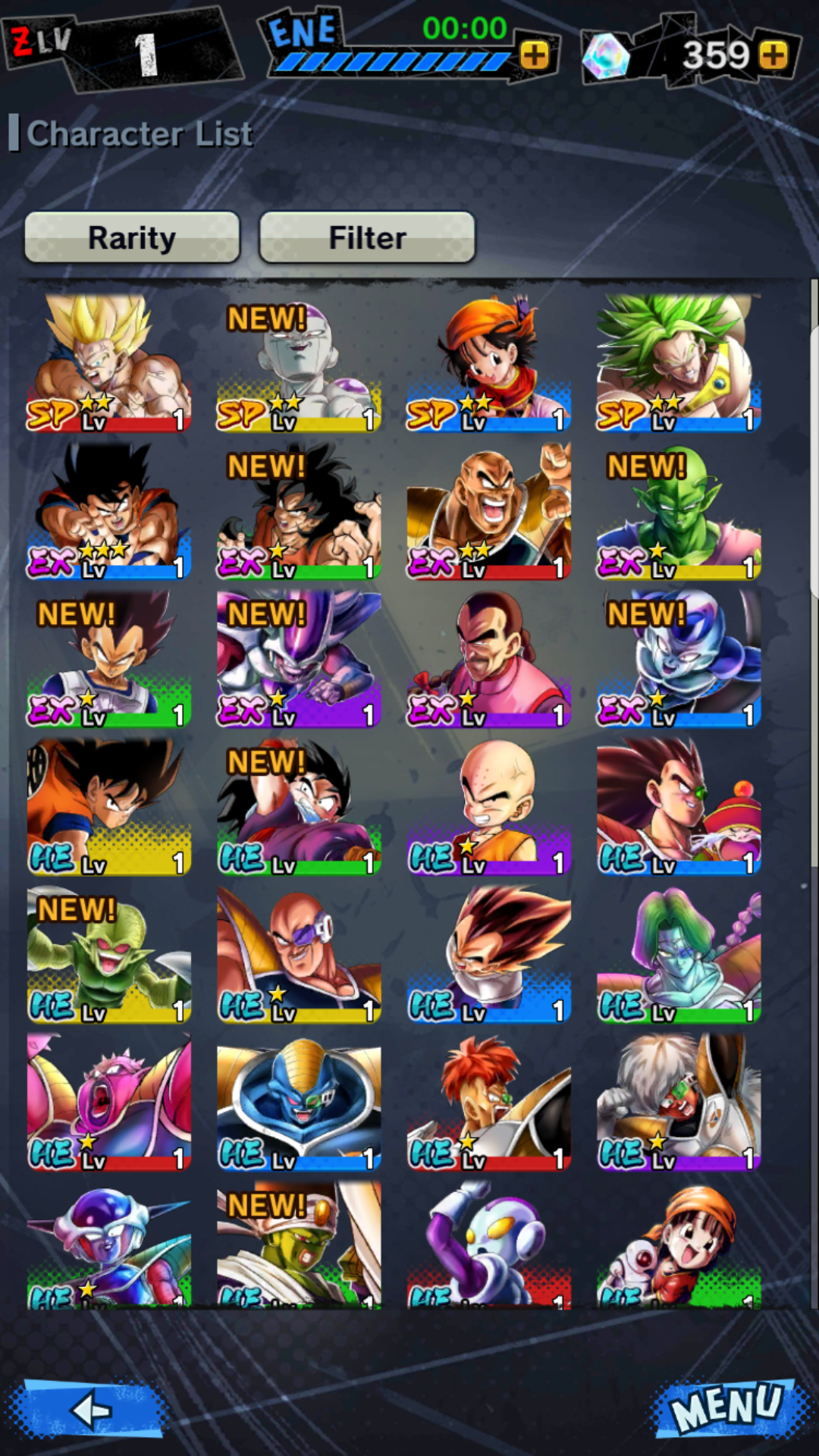Image resolution: width=819 pixels, height=1456 pixels.
Task: Open the SP Broly green-haired character
Action: coord(679,363)
